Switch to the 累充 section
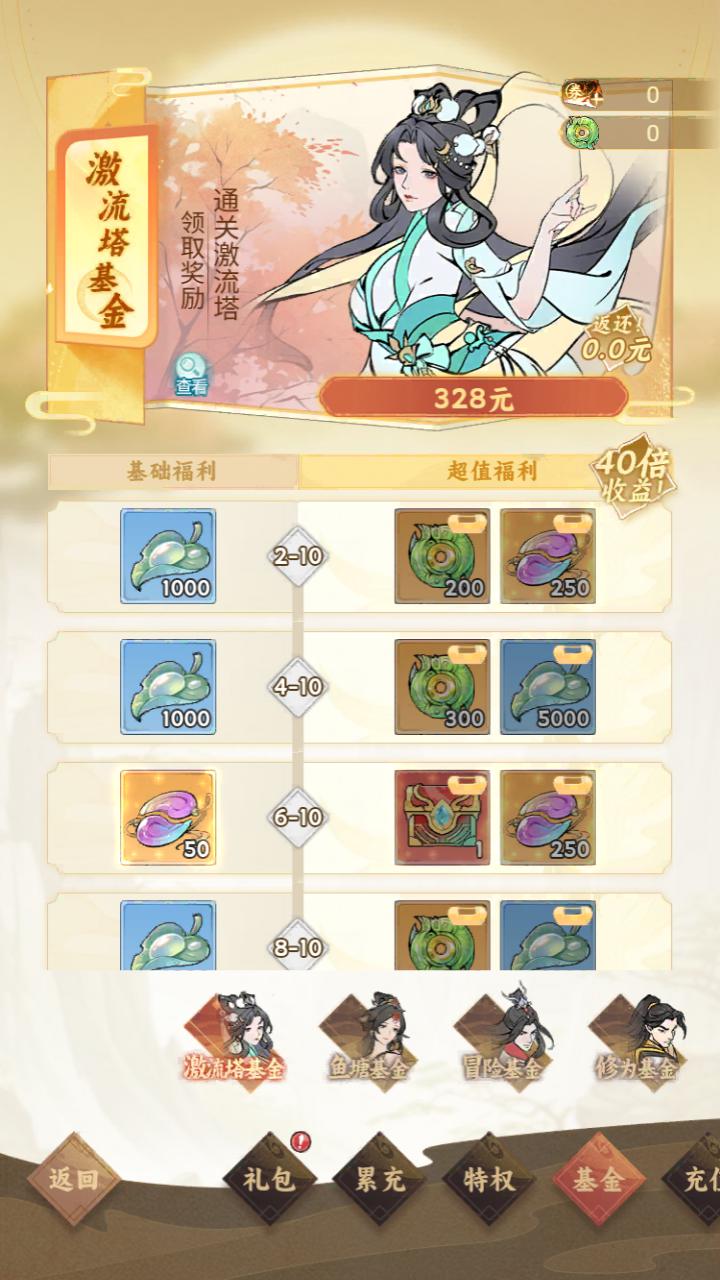 click(380, 1180)
